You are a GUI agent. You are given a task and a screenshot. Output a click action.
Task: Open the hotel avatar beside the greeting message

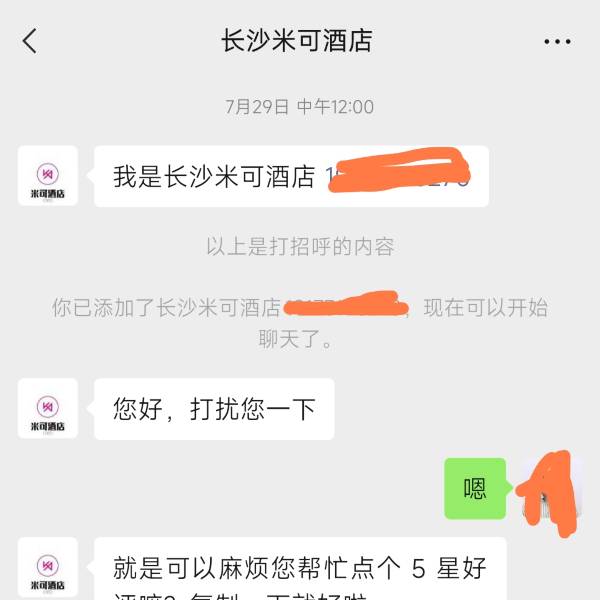click(48, 175)
